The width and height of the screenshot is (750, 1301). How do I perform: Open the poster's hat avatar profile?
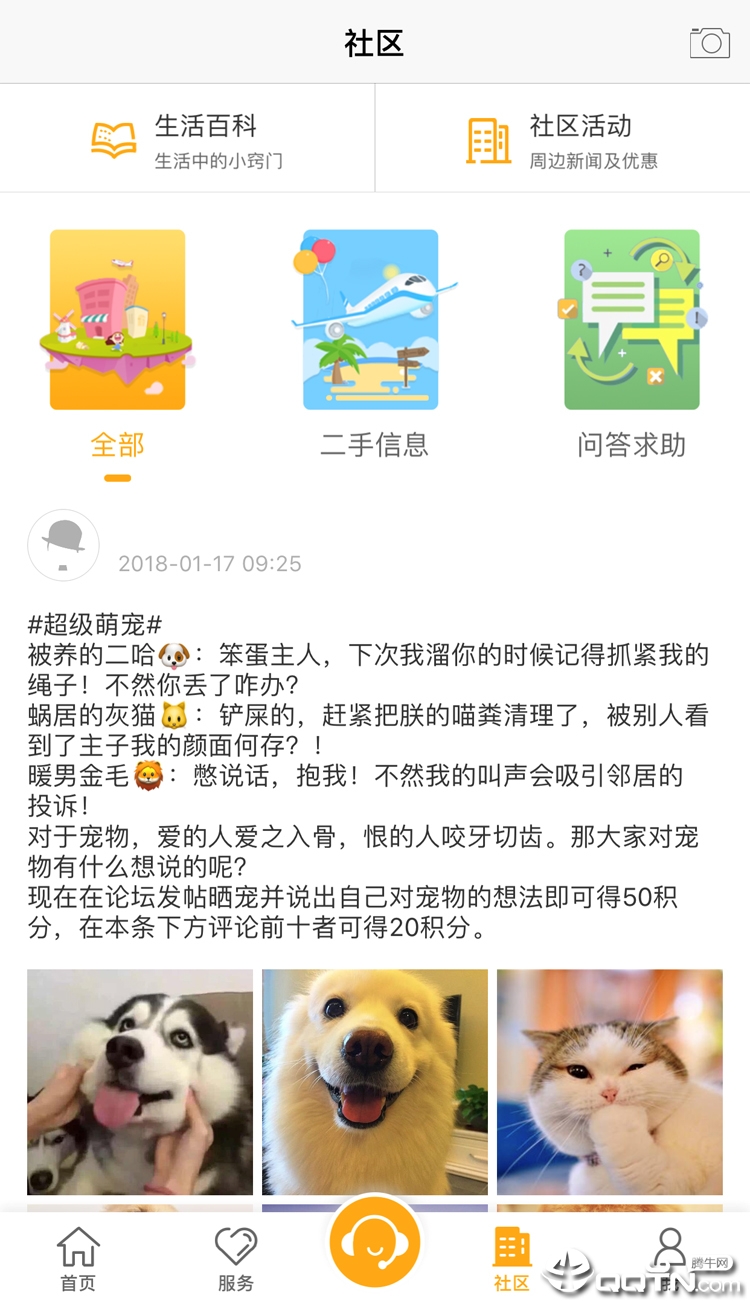click(x=63, y=546)
